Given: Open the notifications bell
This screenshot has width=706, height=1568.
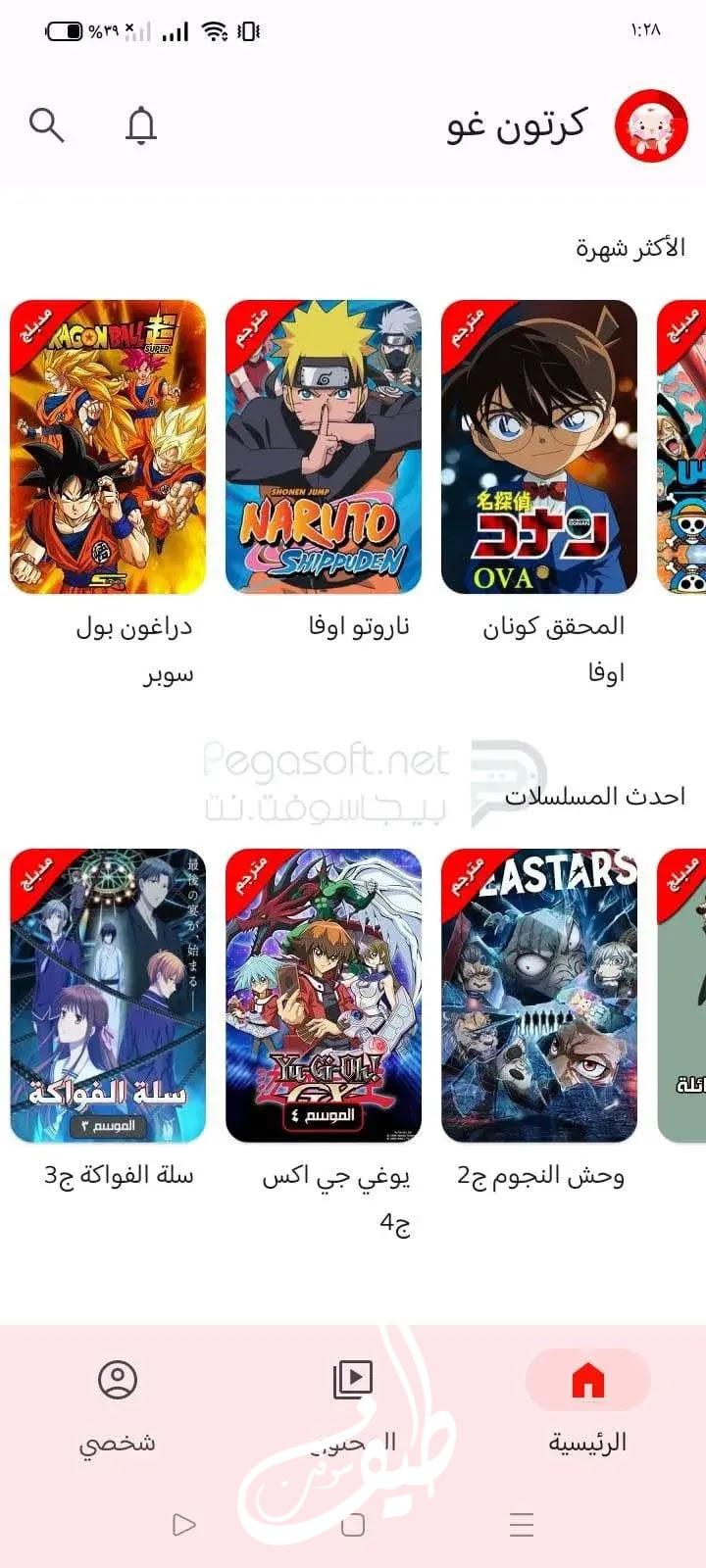Looking at the screenshot, I should click(x=141, y=125).
